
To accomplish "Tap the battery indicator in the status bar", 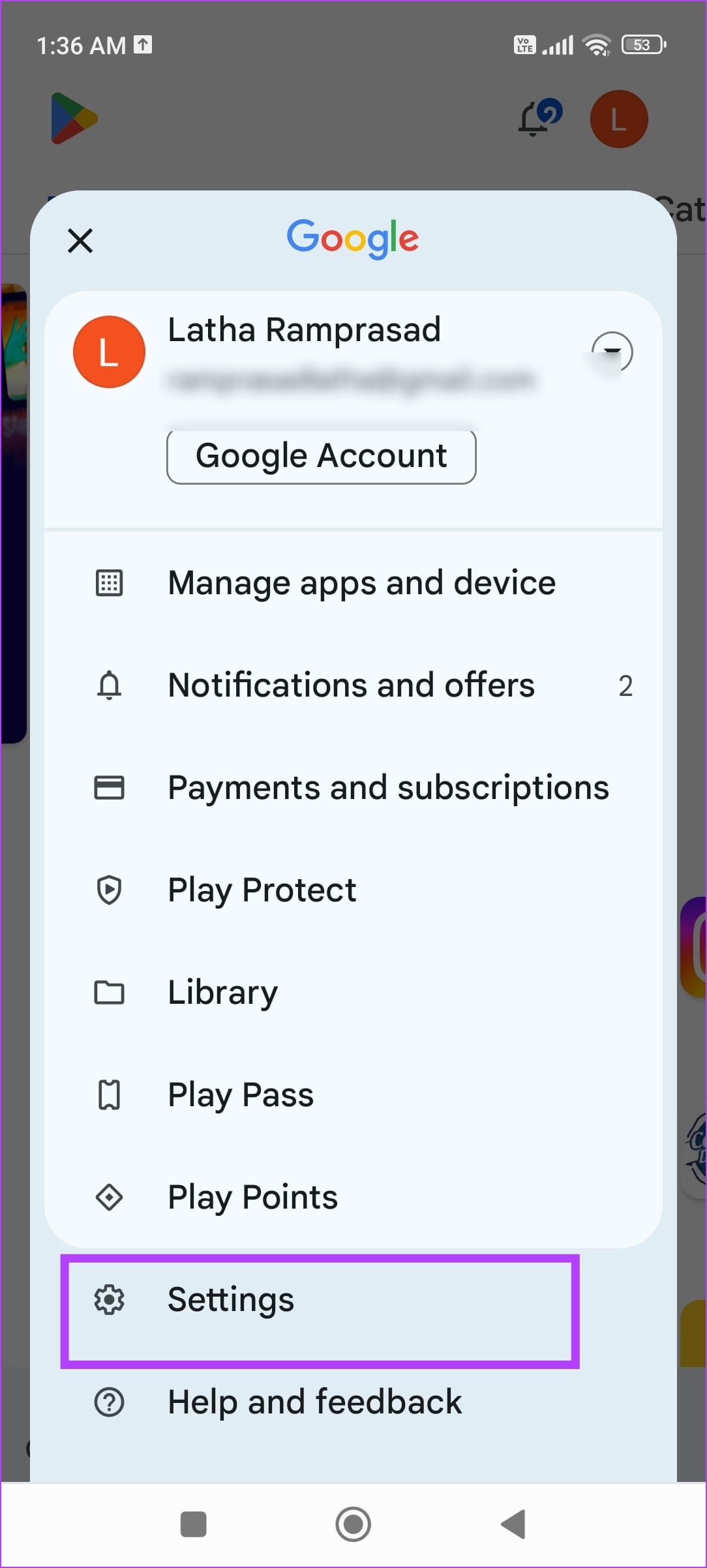I will 642,44.
